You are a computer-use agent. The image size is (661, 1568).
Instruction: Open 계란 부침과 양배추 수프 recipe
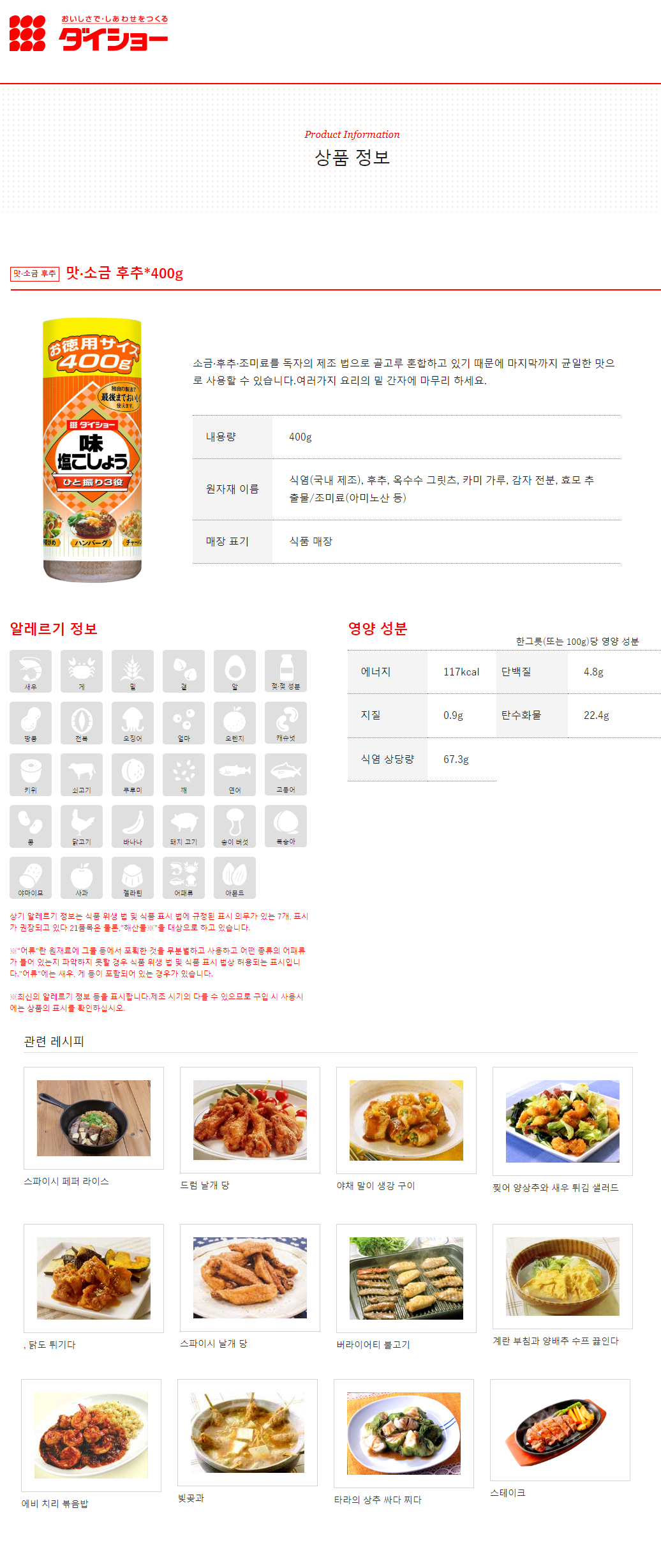[563, 1276]
